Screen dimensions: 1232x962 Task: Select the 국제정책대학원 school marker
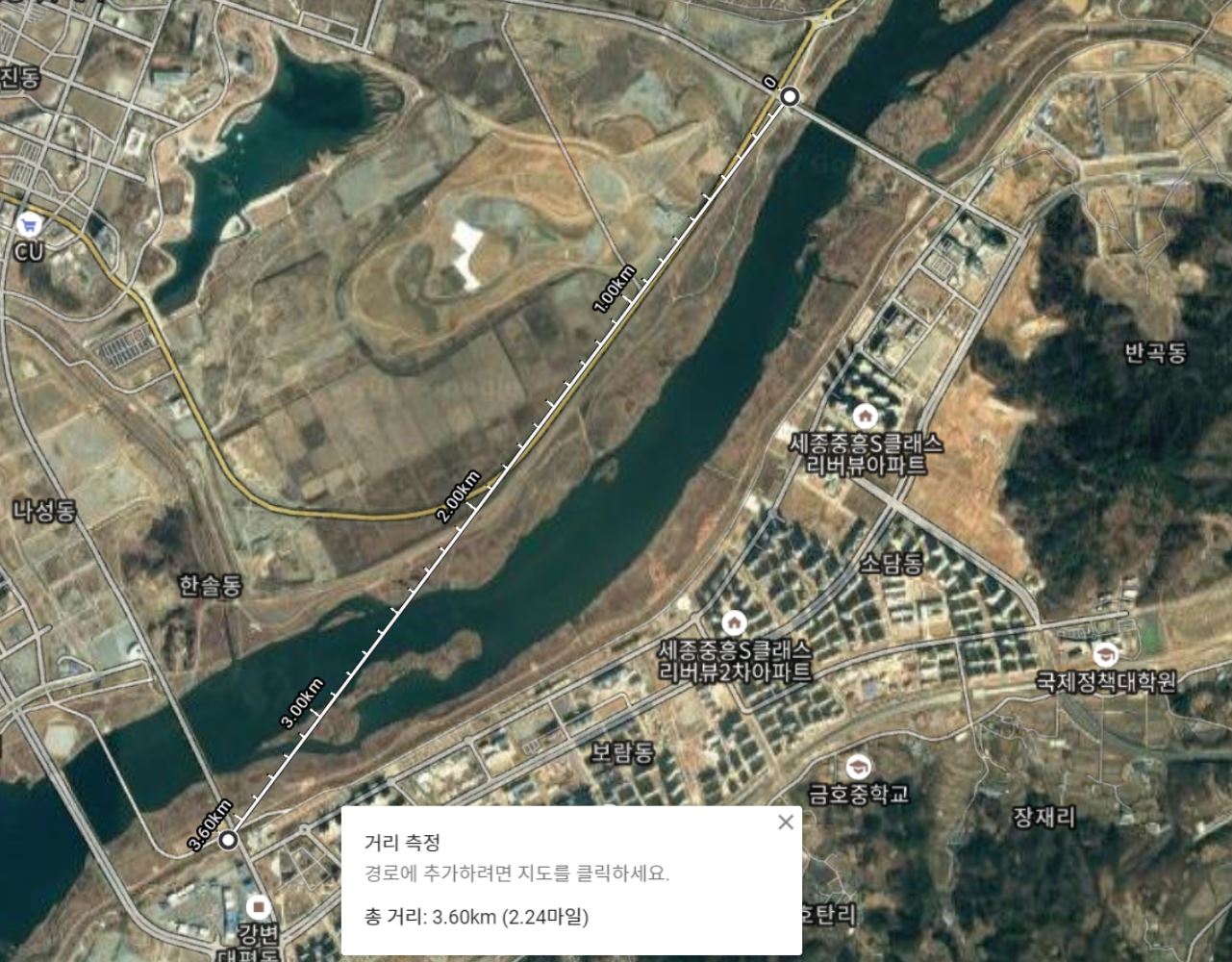coord(1105,655)
